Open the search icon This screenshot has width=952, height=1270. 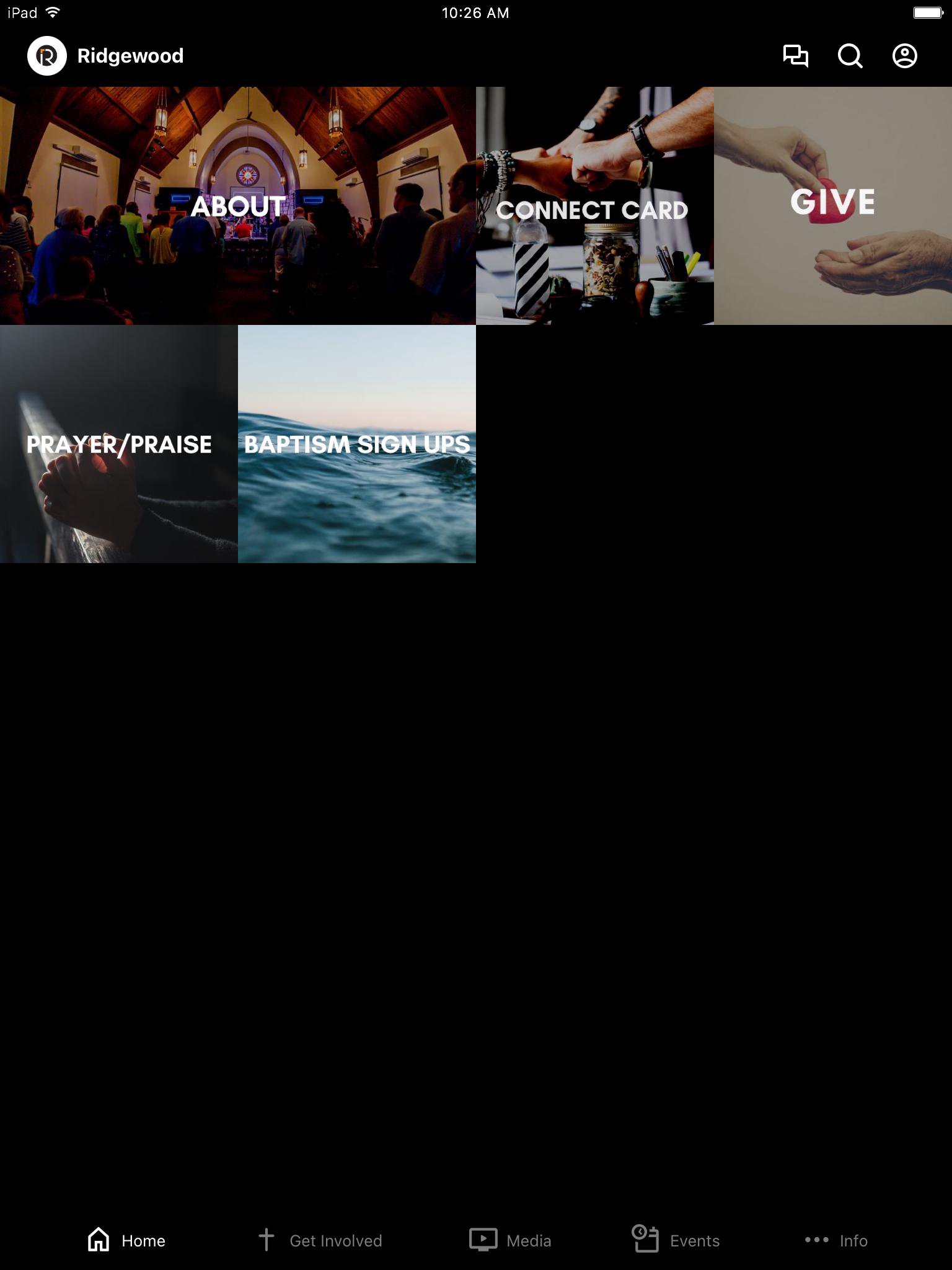pos(850,56)
